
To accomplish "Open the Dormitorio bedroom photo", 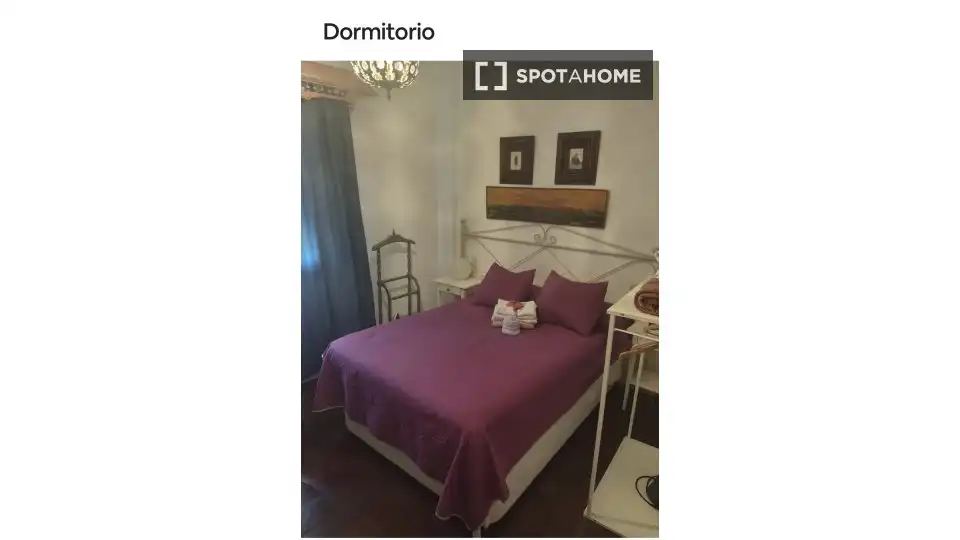I will point(479,299).
